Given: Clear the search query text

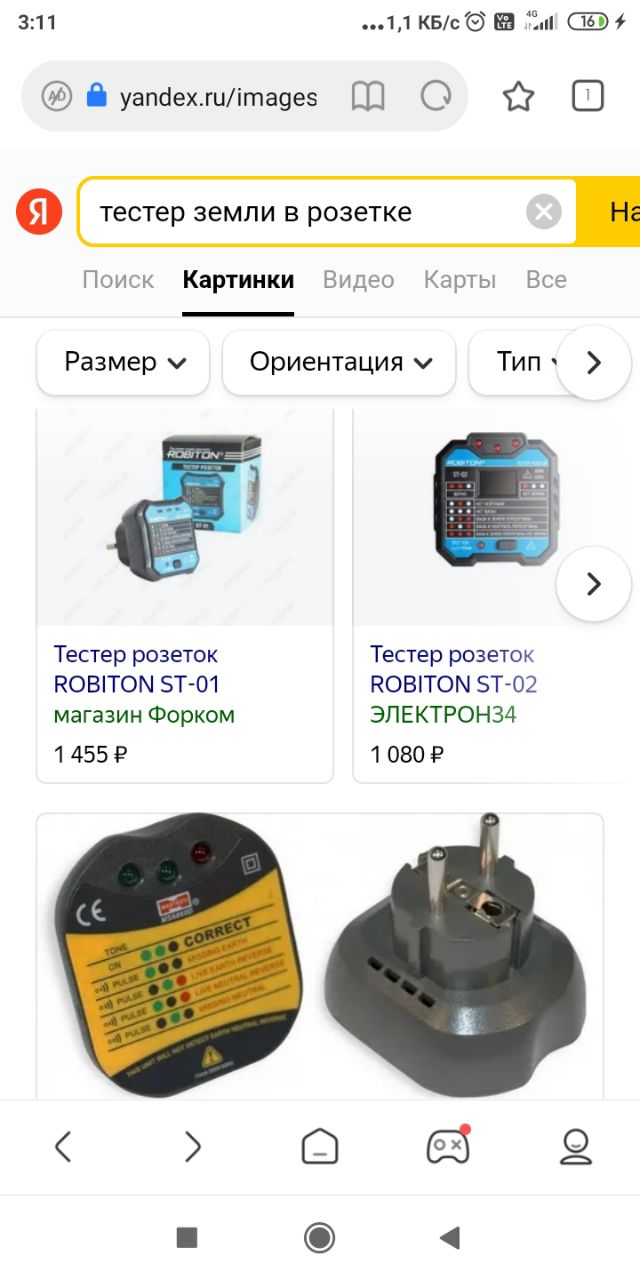Looking at the screenshot, I should tap(544, 212).
